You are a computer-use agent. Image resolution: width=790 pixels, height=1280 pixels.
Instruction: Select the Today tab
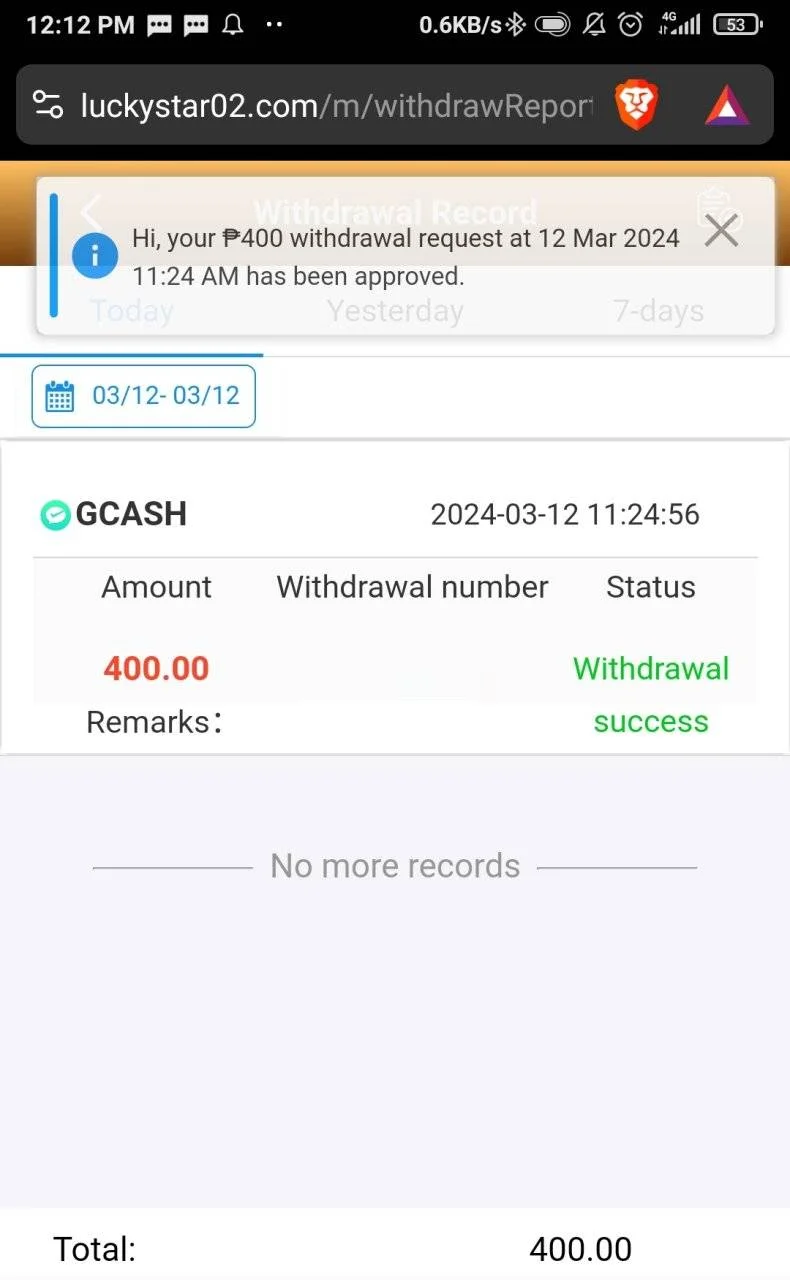(x=132, y=311)
